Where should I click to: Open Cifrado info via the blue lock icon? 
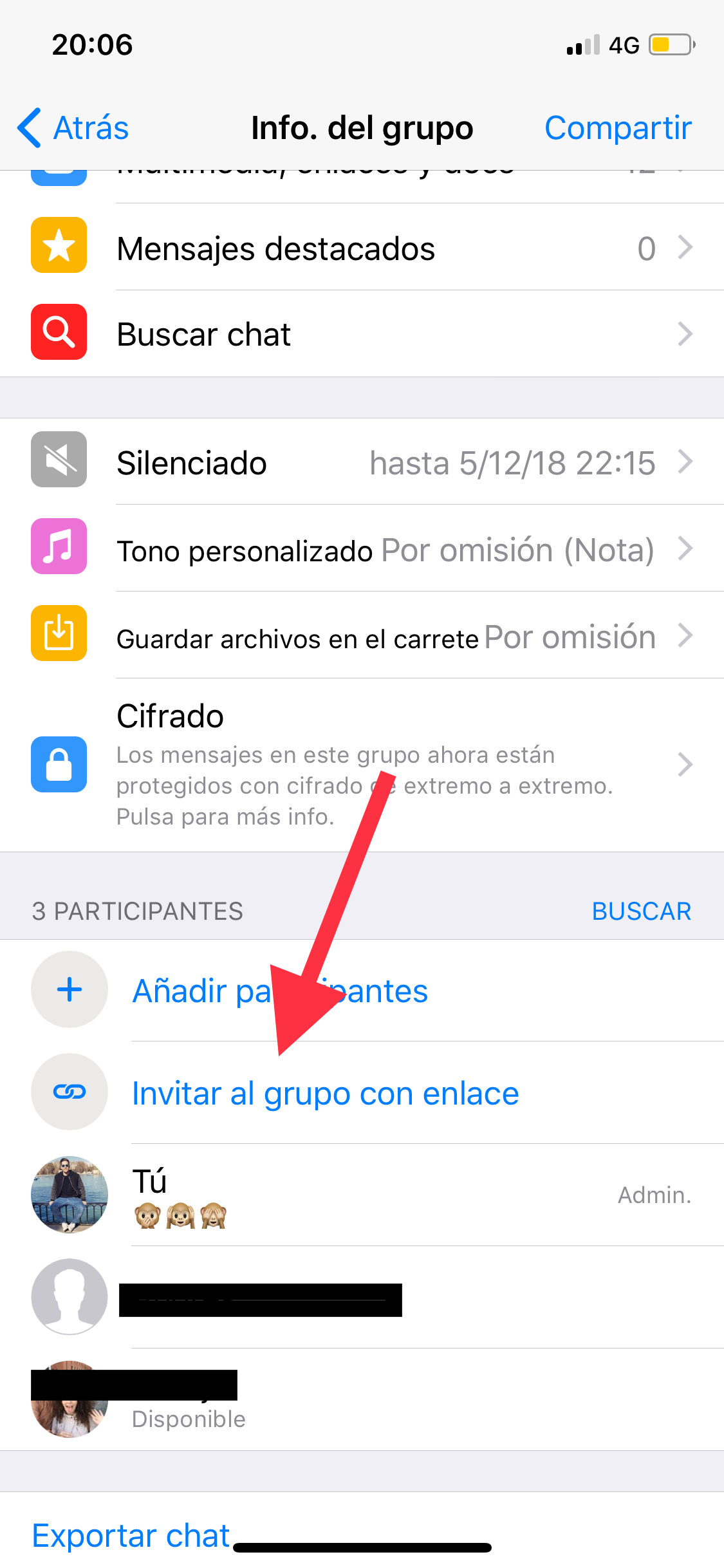[58, 765]
